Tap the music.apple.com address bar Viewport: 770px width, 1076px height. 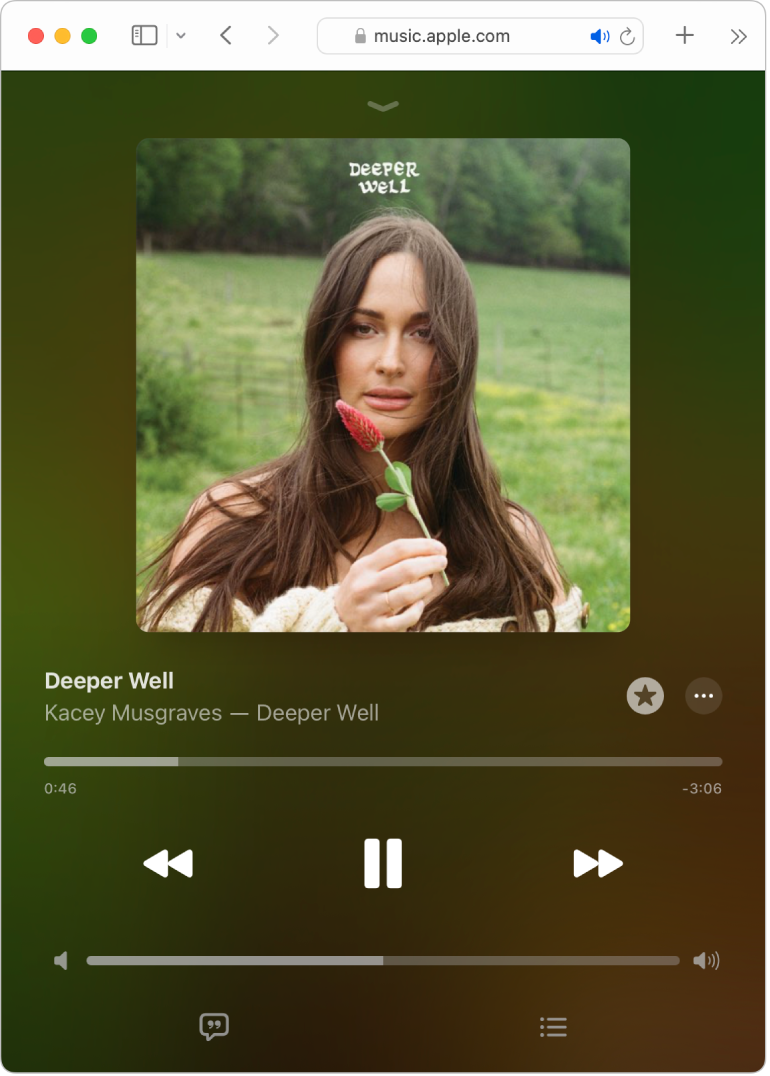point(441,36)
